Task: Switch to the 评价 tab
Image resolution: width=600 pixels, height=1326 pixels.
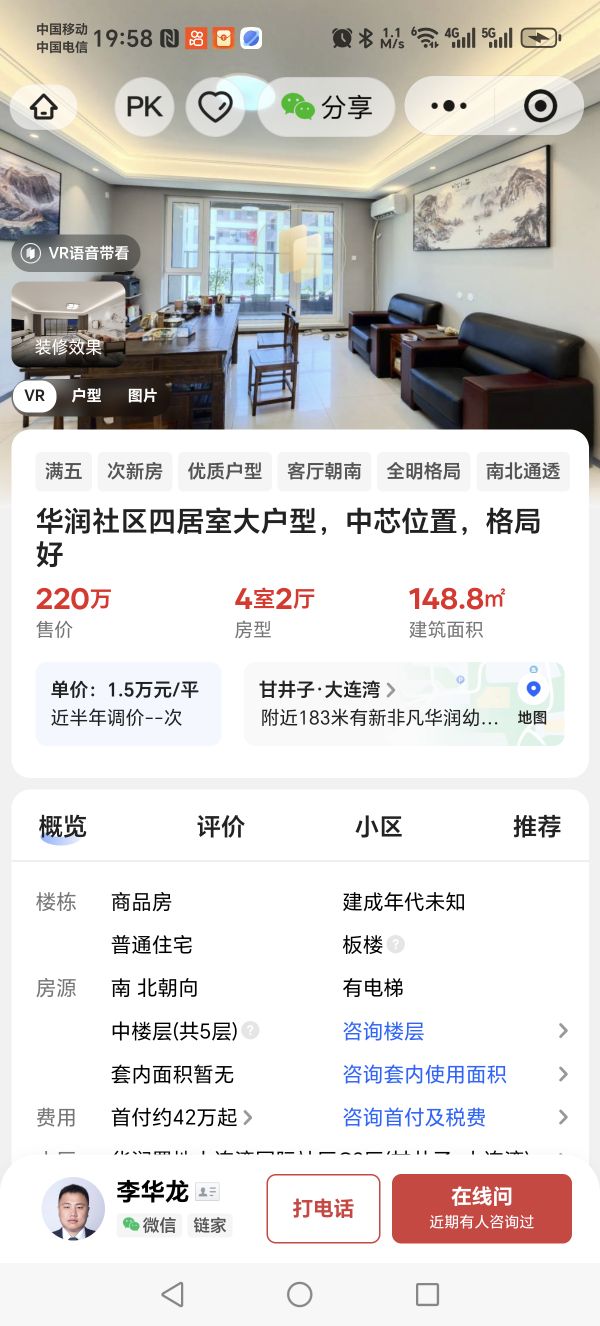Action: pyautogui.click(x=220, y=827)
